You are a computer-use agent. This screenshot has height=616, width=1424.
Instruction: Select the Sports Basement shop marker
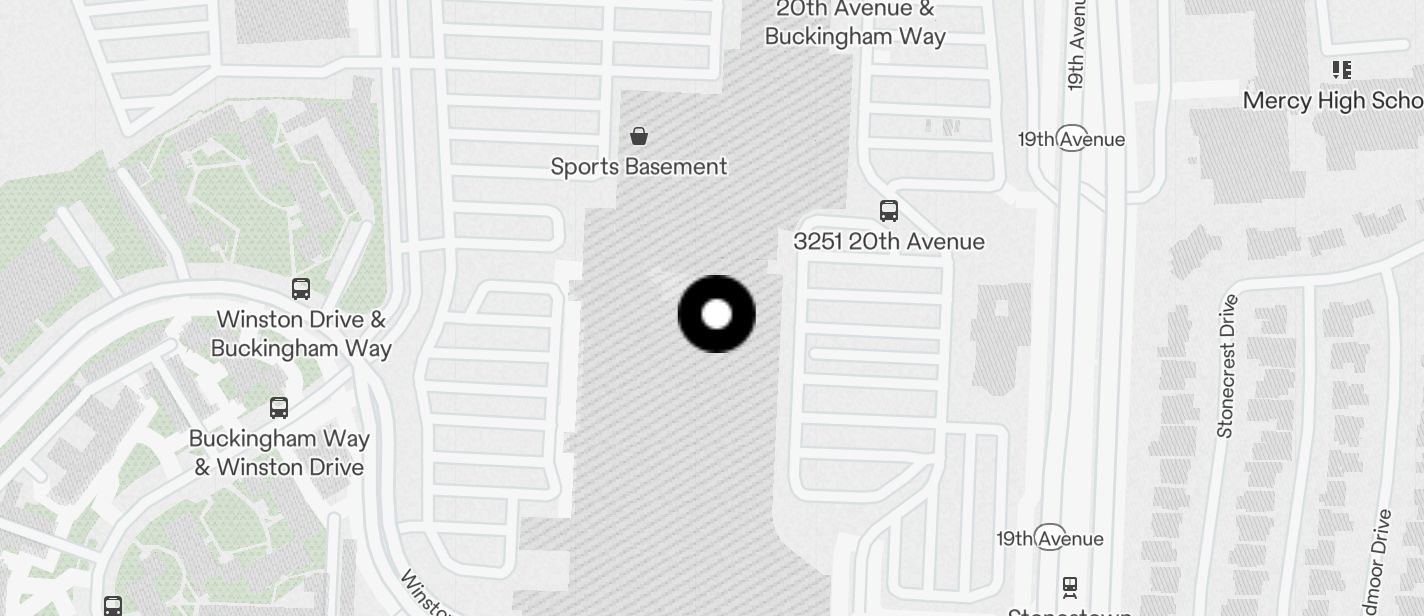click(639, 136)
